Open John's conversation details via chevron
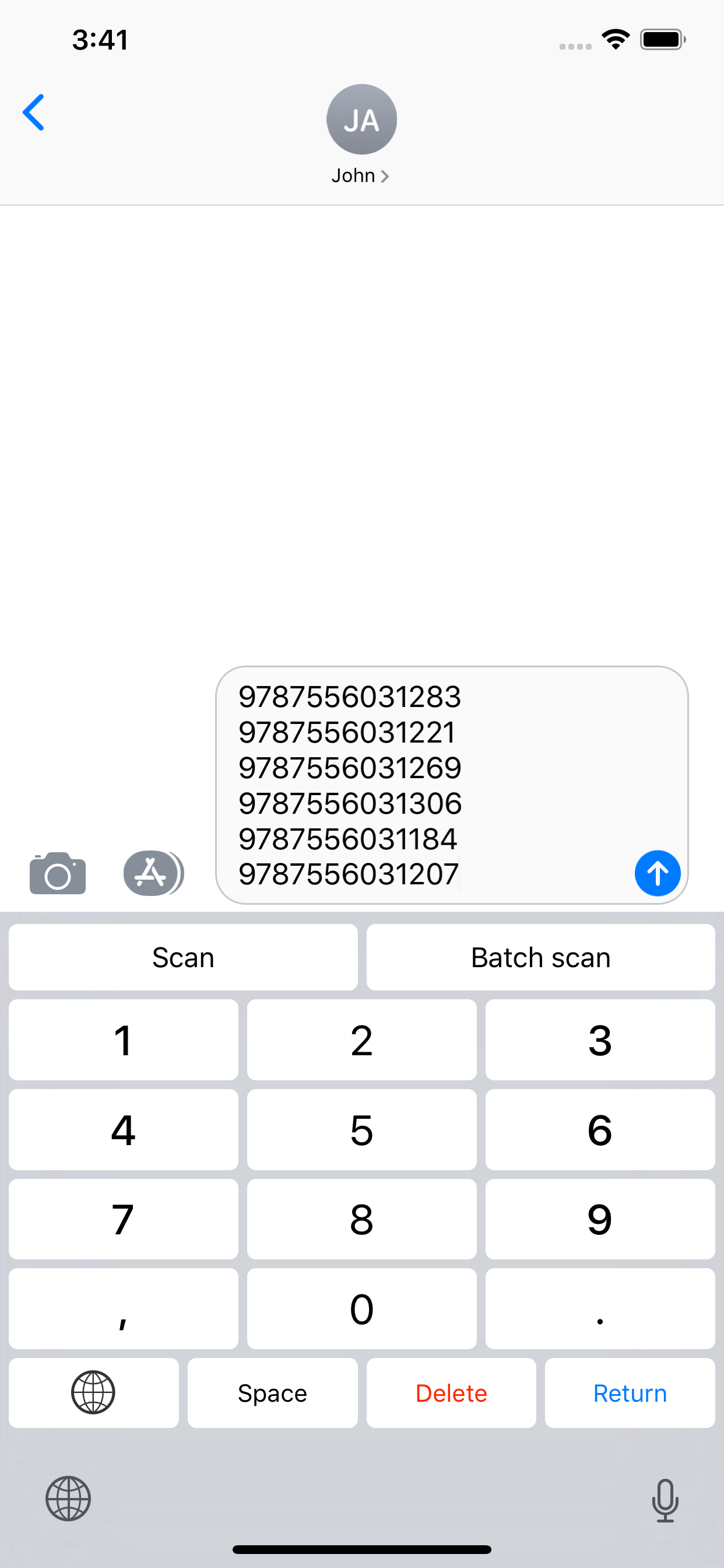The width and height of the screenshot is (724, 1568). 385,176
